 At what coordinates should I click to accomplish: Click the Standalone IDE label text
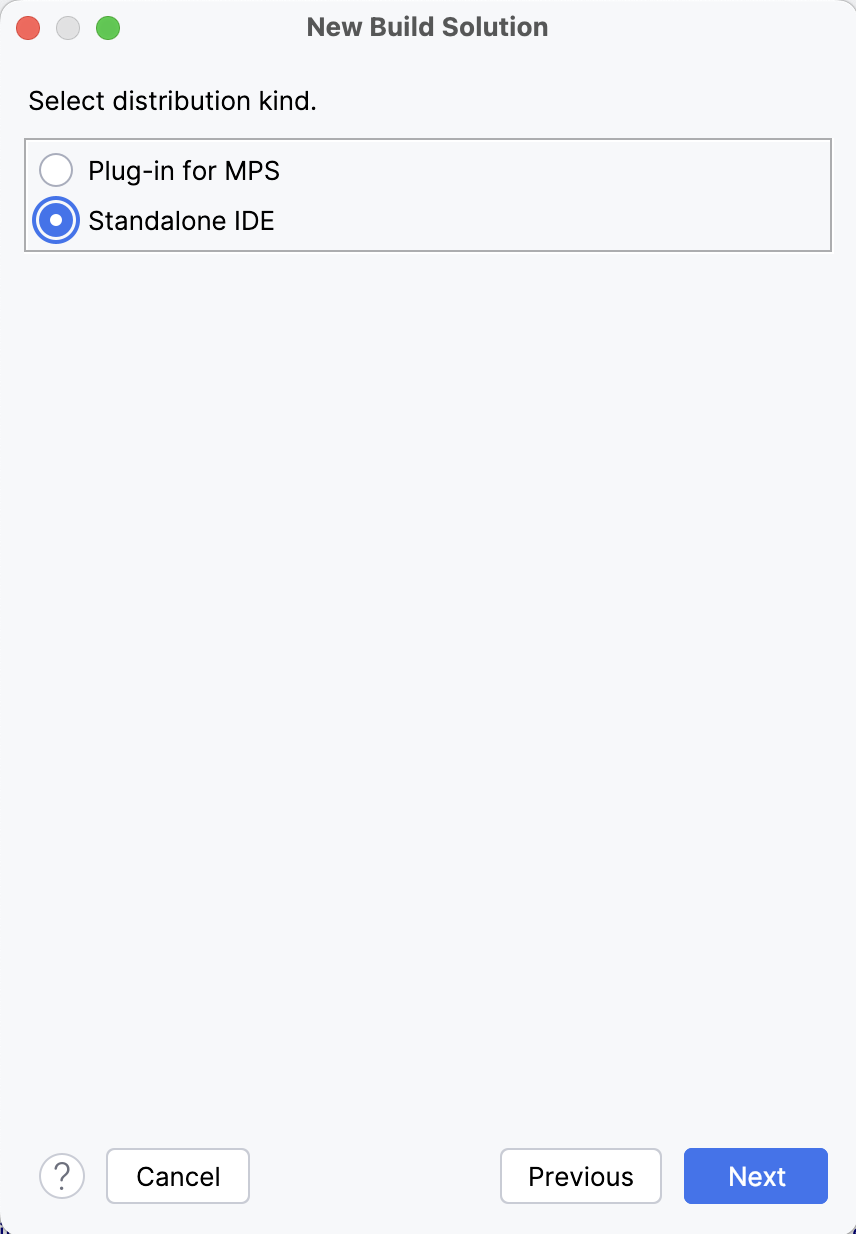pos(181,220)
